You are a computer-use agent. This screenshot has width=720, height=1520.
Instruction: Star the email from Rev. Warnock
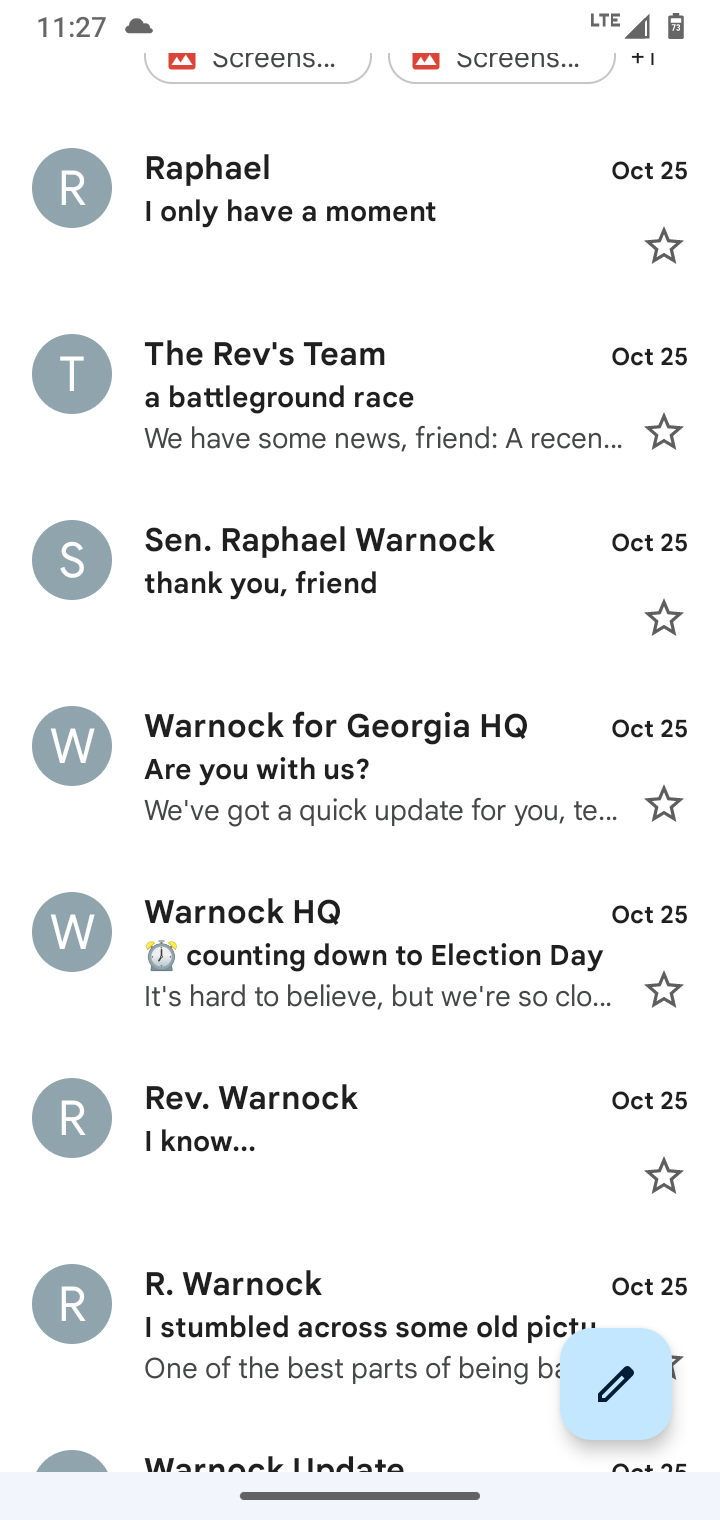coord(663,1176)
